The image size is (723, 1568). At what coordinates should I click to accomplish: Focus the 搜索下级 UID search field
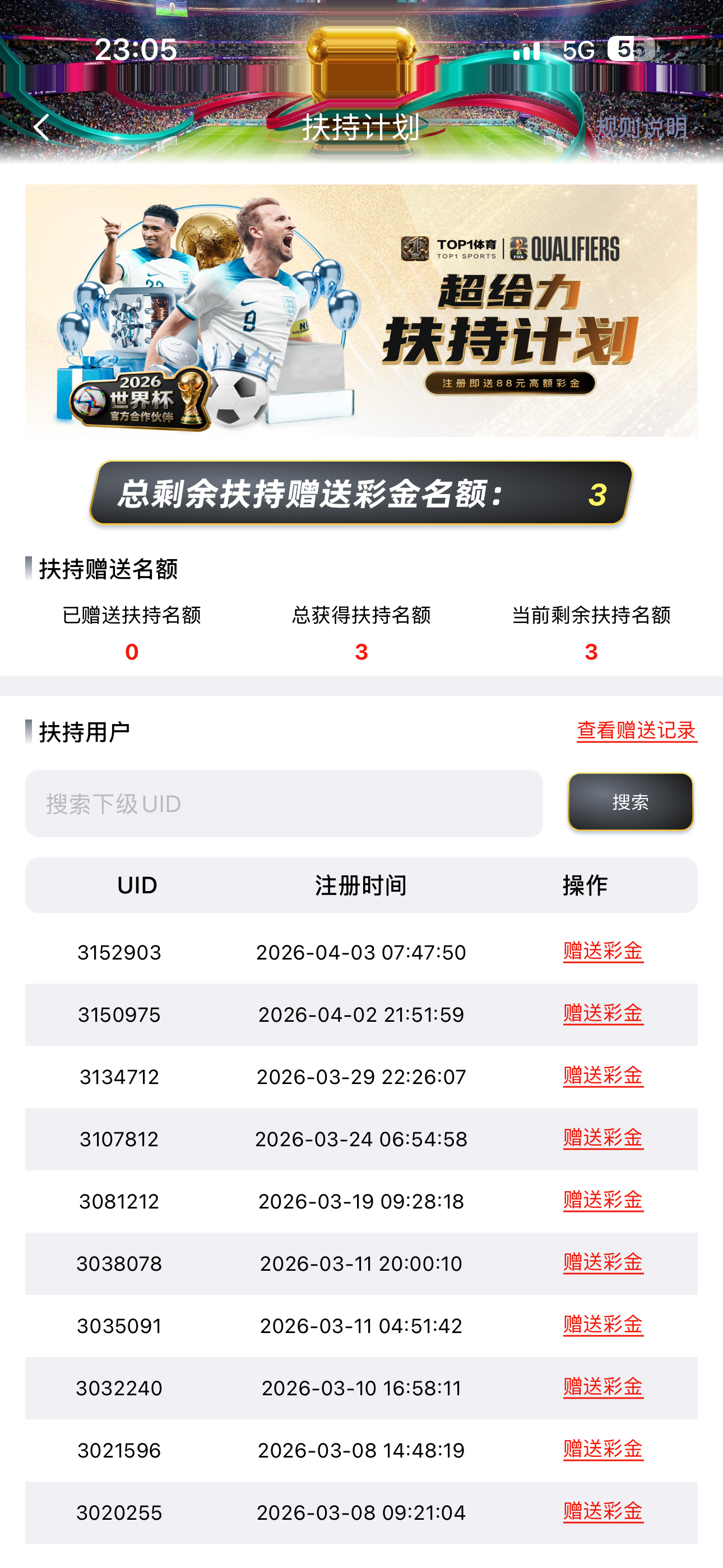click(x=284, y=804)
